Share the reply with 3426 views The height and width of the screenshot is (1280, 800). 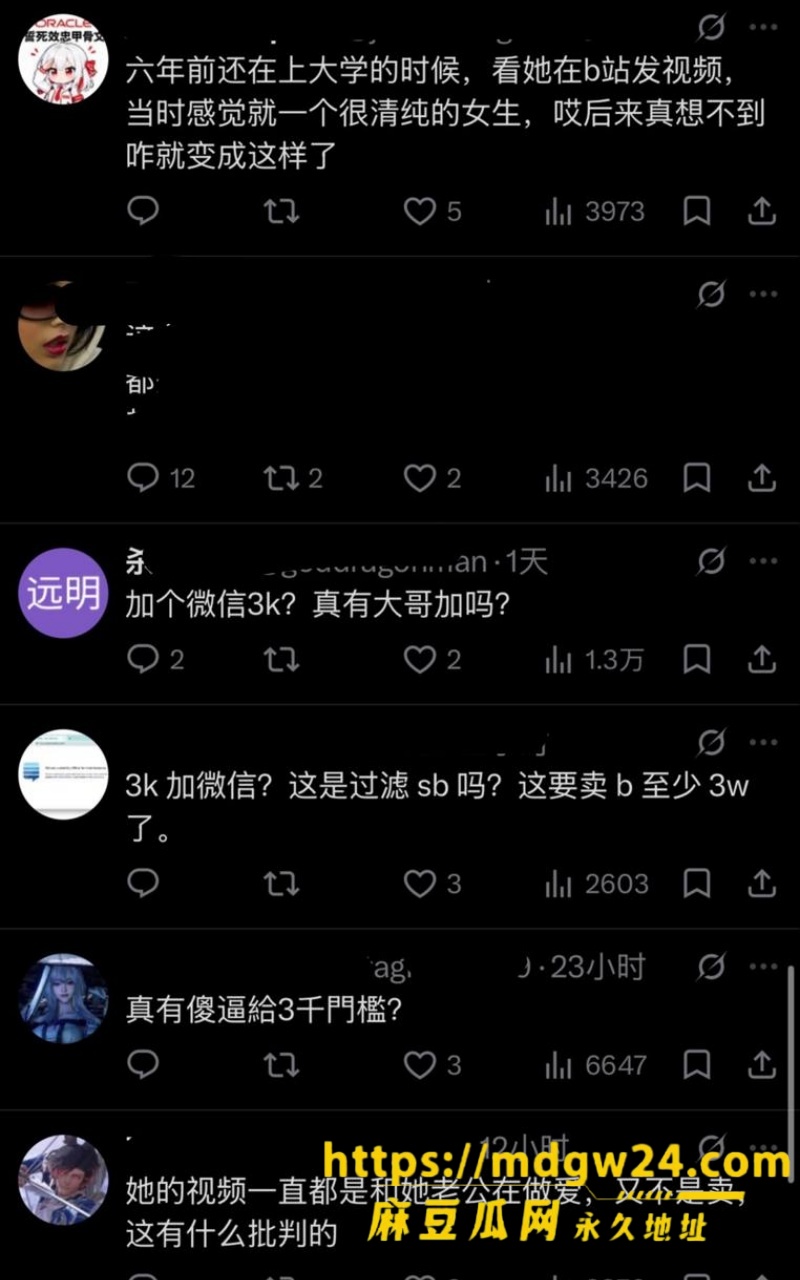[762, 478]
